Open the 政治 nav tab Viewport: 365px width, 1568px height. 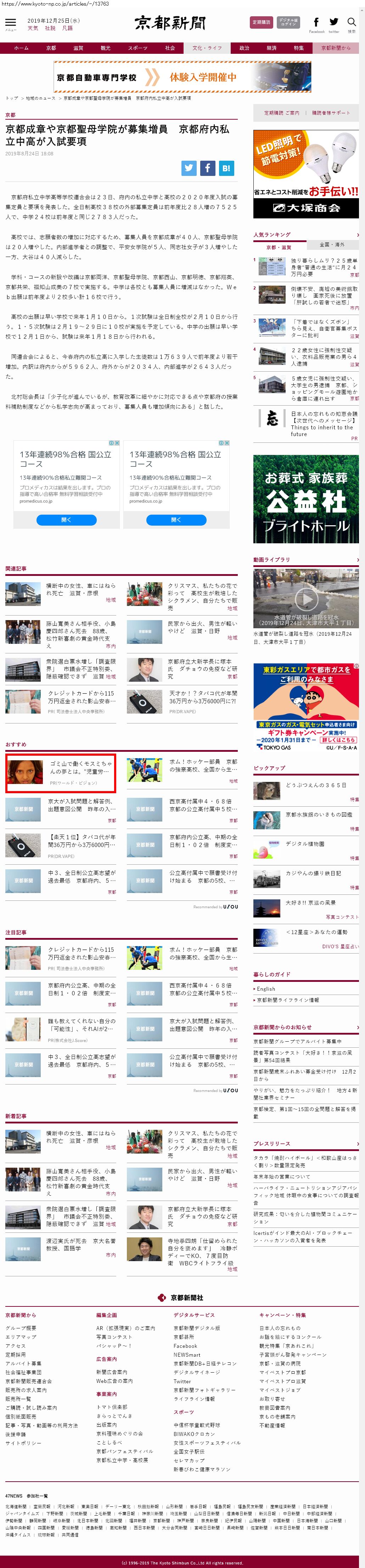[x=245, y=48]
